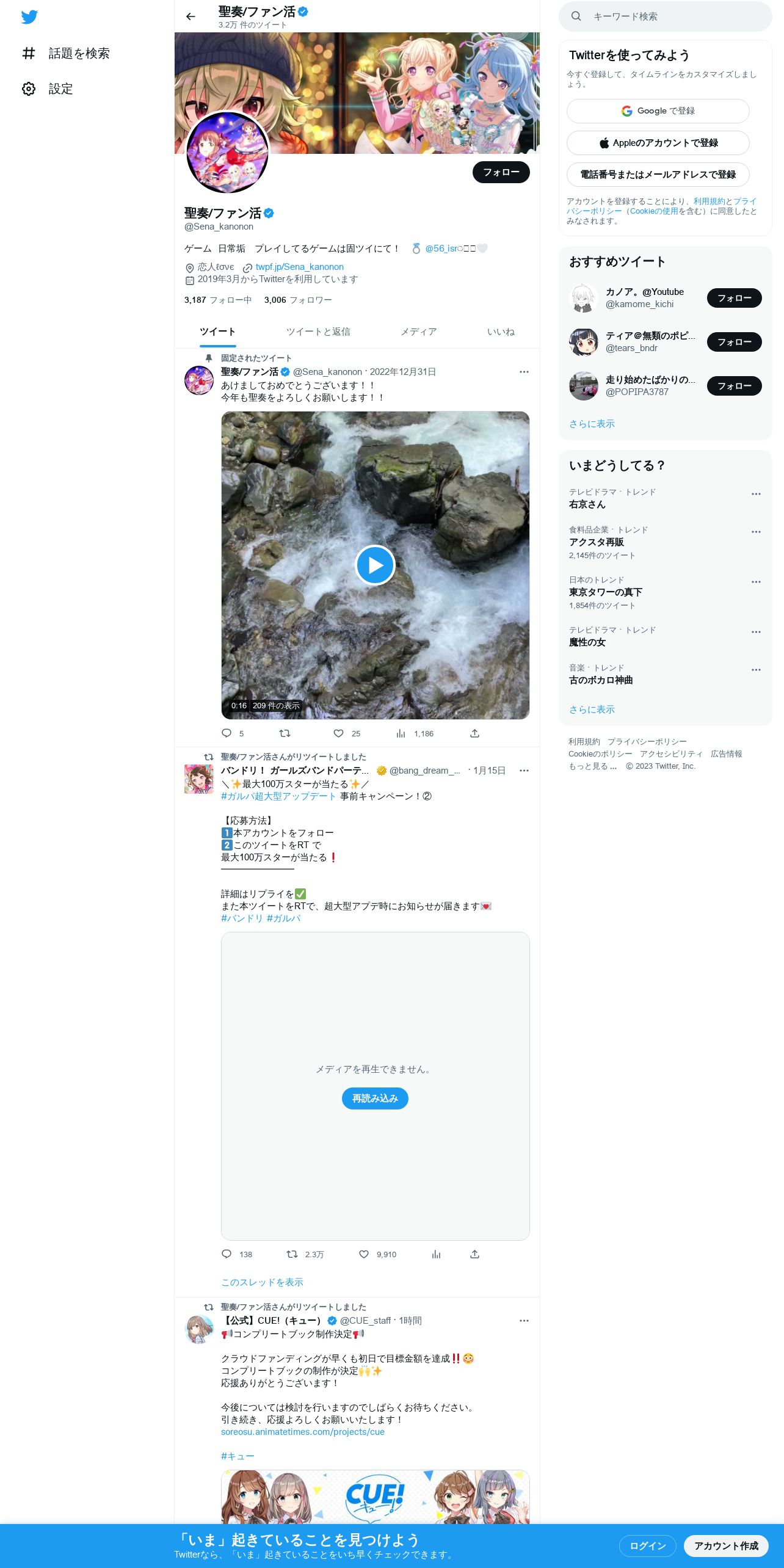Open overflow menu on the pinned tweet
This screenshot has height=1568, width=784.
524,372
